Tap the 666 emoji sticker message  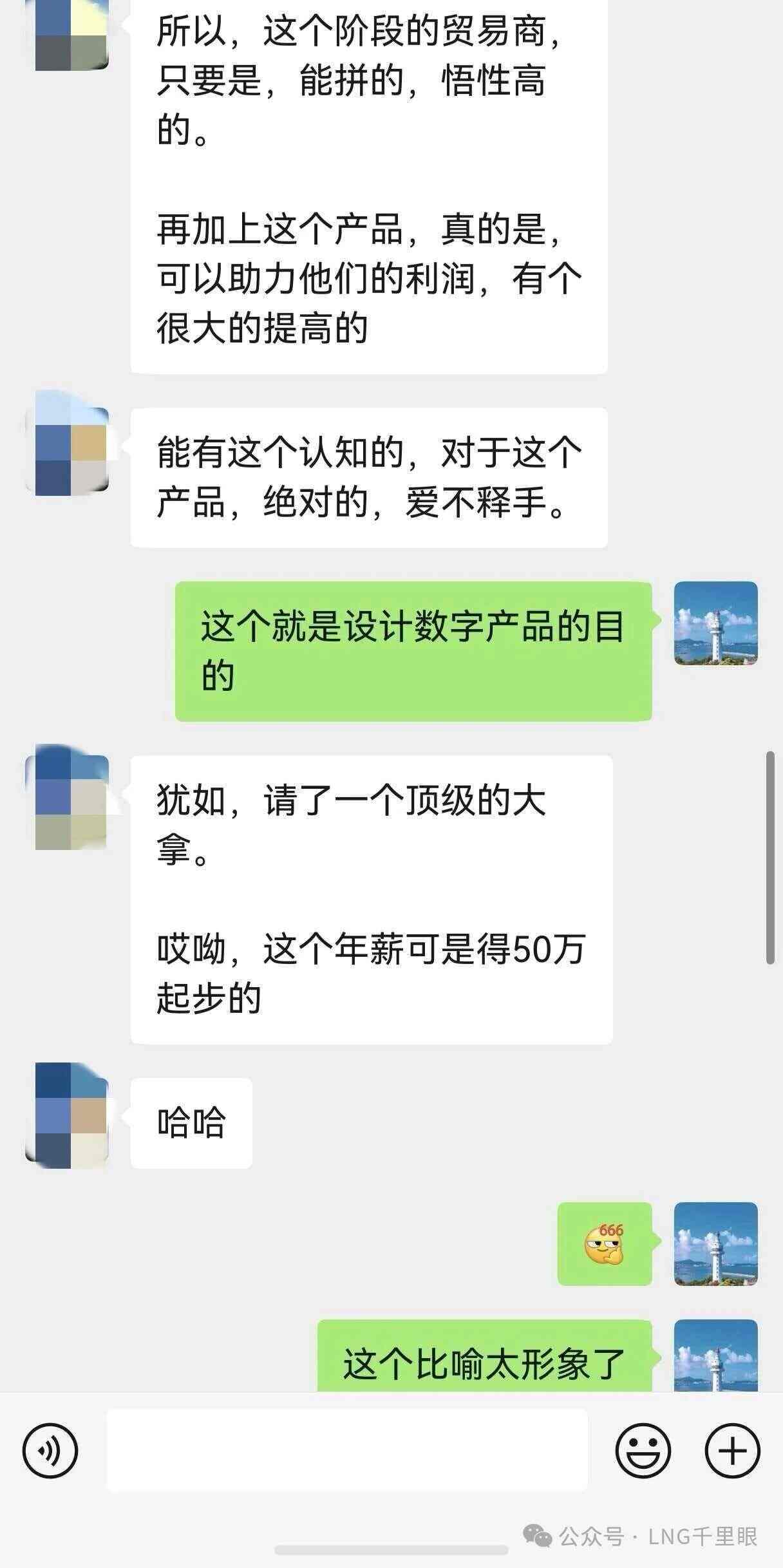click(605, 1243)
